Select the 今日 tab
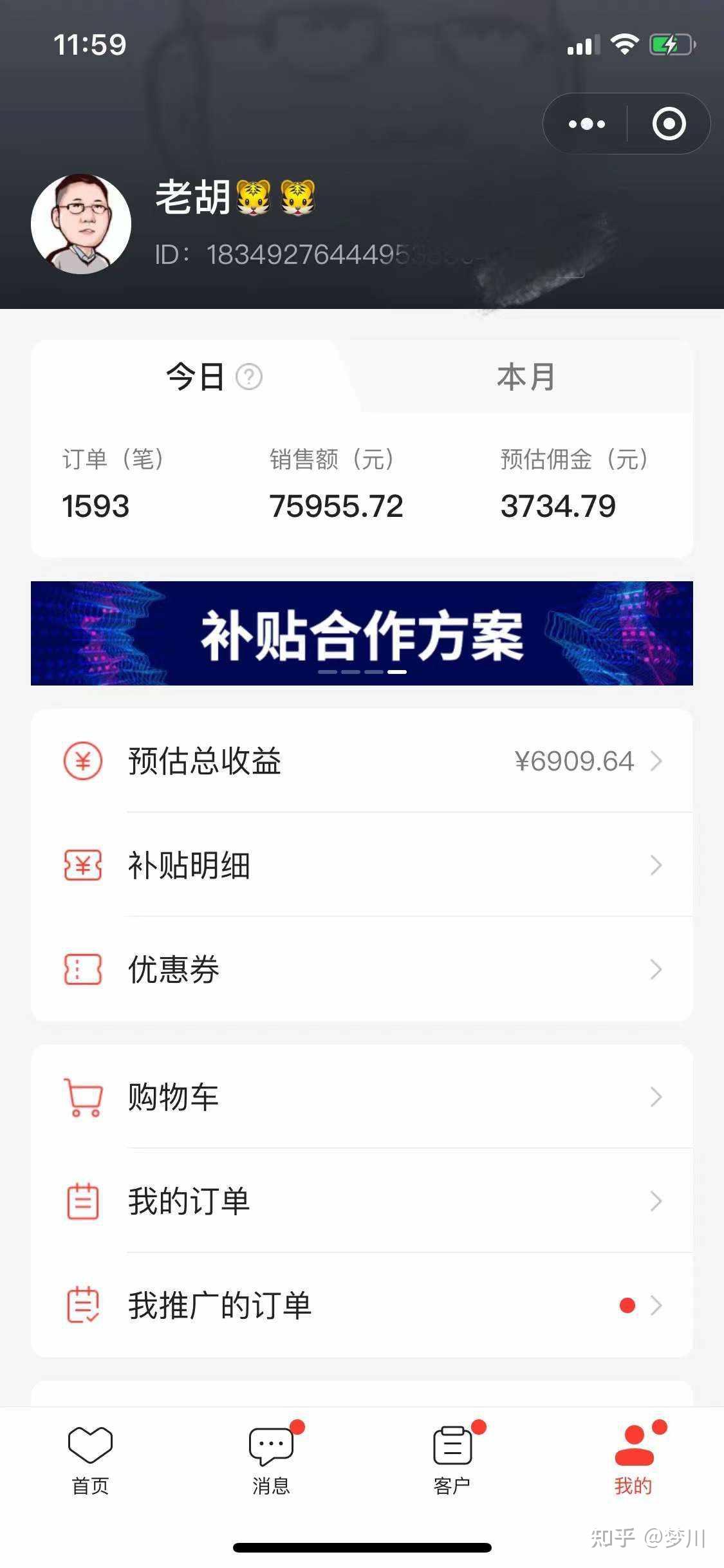Viewport: 724px width, 1568px height. (x=194, y=377)
